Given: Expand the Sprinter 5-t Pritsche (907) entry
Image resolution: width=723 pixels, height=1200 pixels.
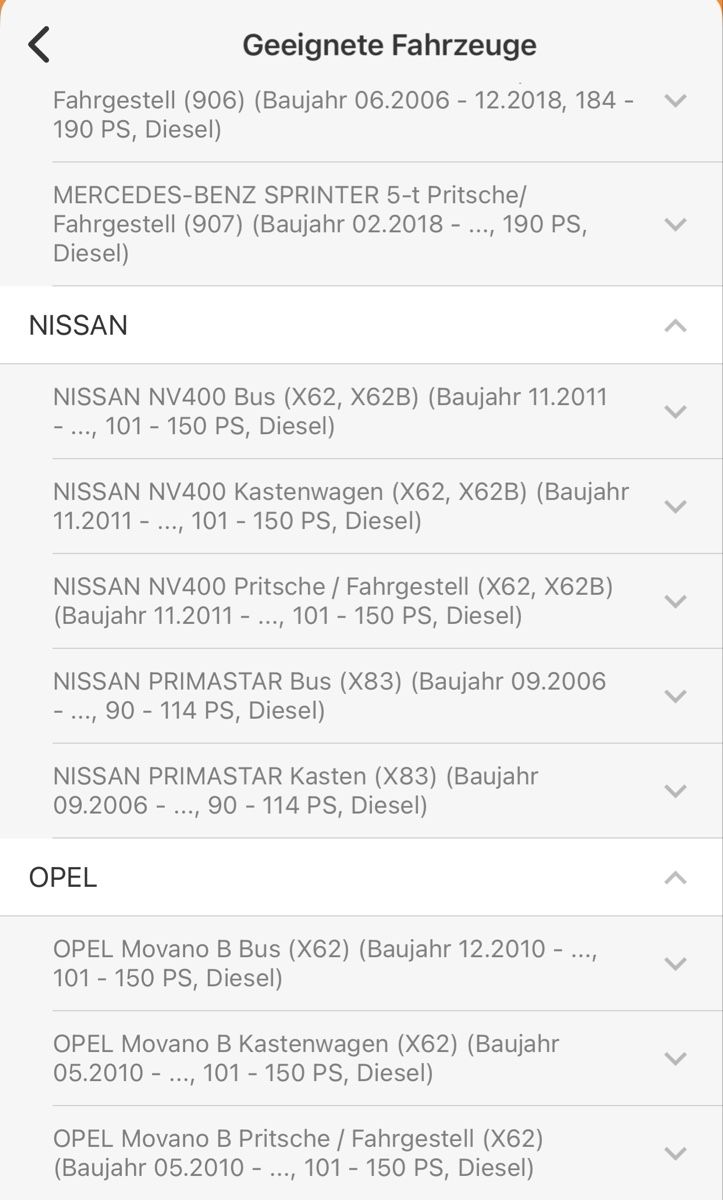Looking at the screenshot, I should click(675, 224).
